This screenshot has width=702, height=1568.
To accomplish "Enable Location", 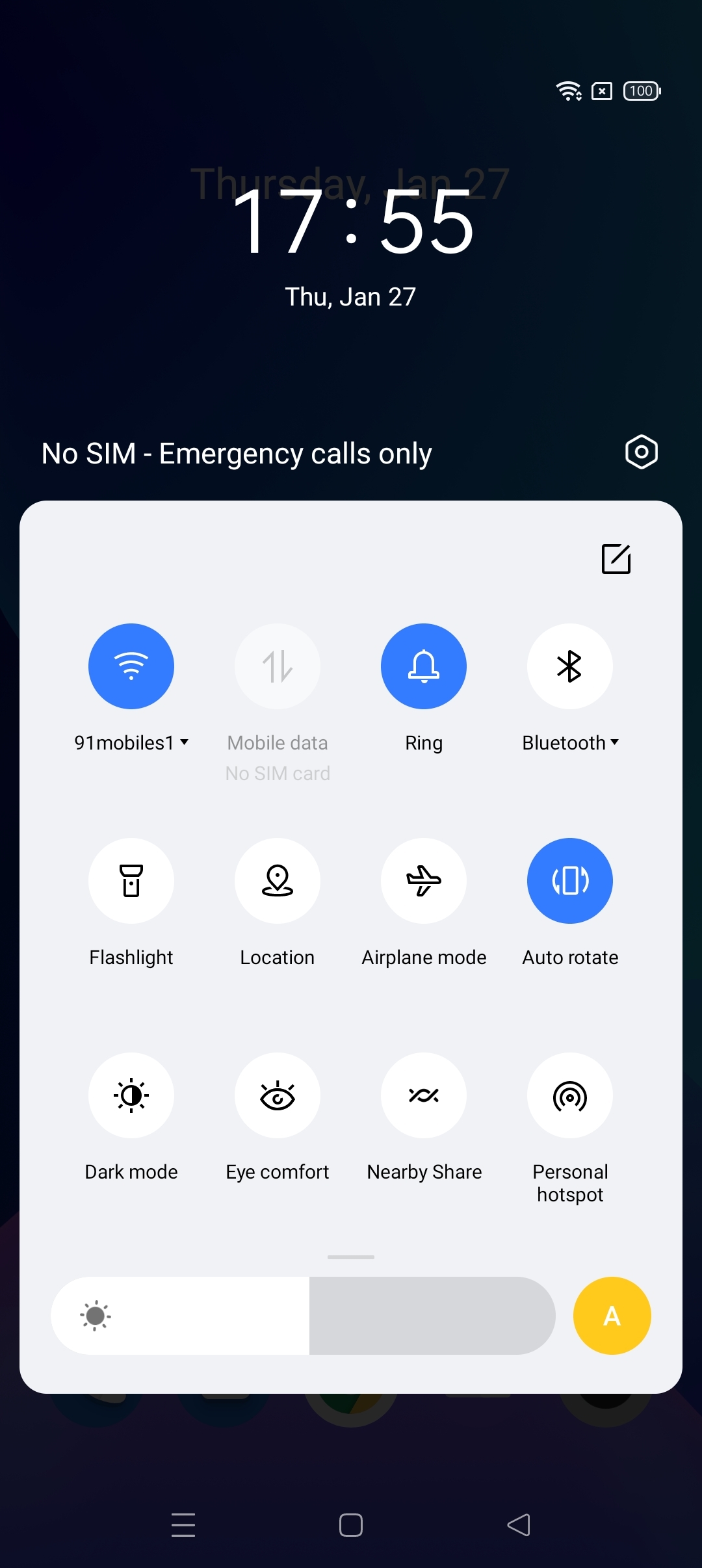I will [x=278, y=881].
